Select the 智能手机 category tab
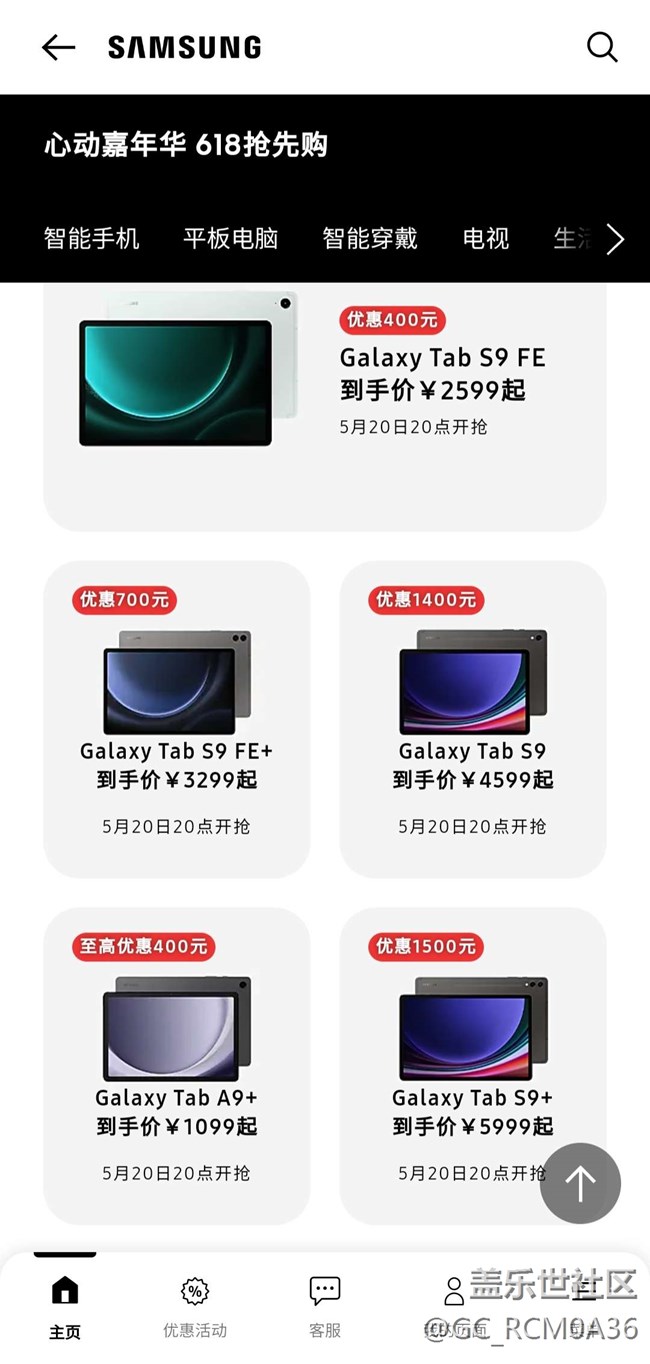 click(92, 239)
